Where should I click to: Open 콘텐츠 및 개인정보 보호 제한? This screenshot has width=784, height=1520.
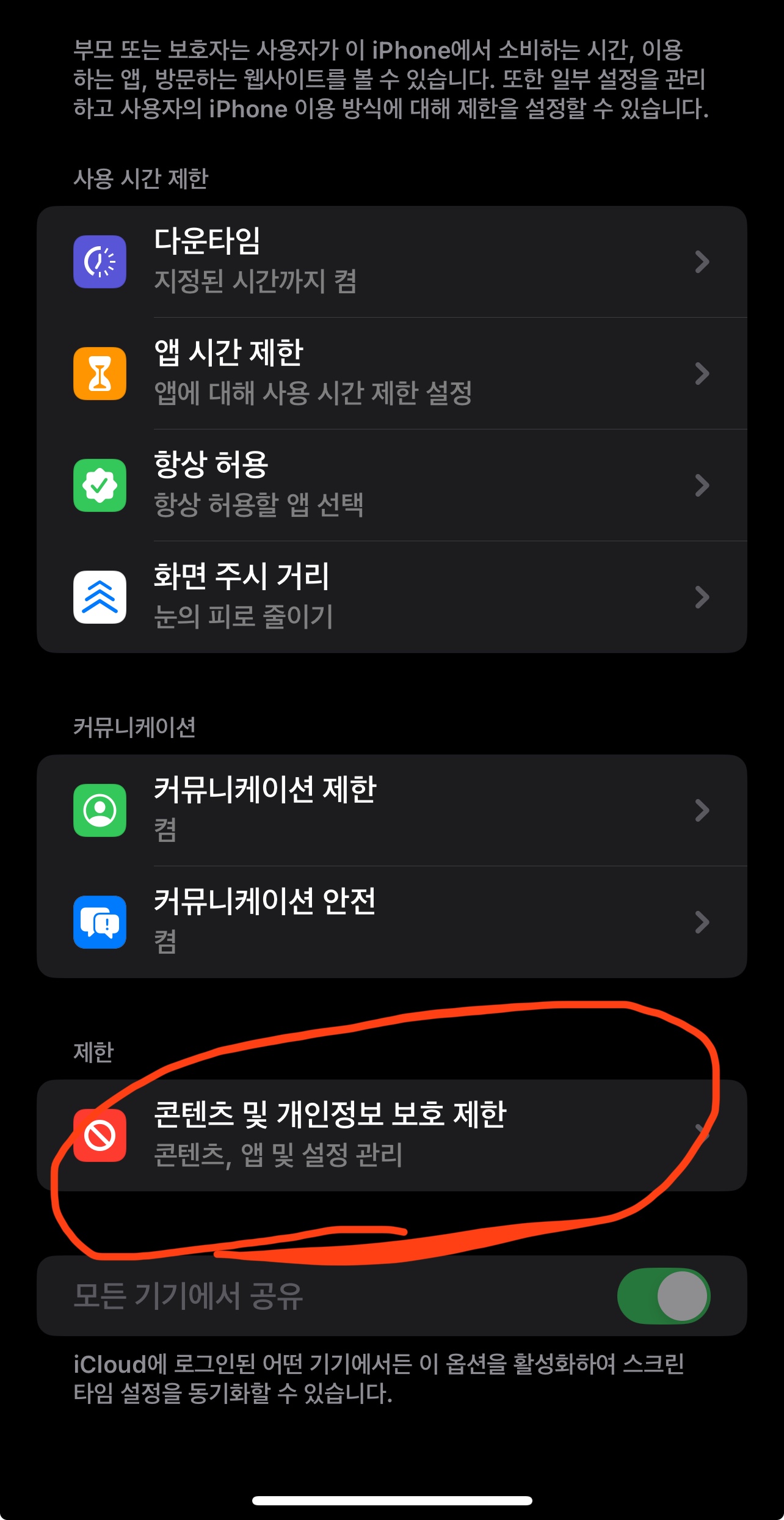[391, 1135]
